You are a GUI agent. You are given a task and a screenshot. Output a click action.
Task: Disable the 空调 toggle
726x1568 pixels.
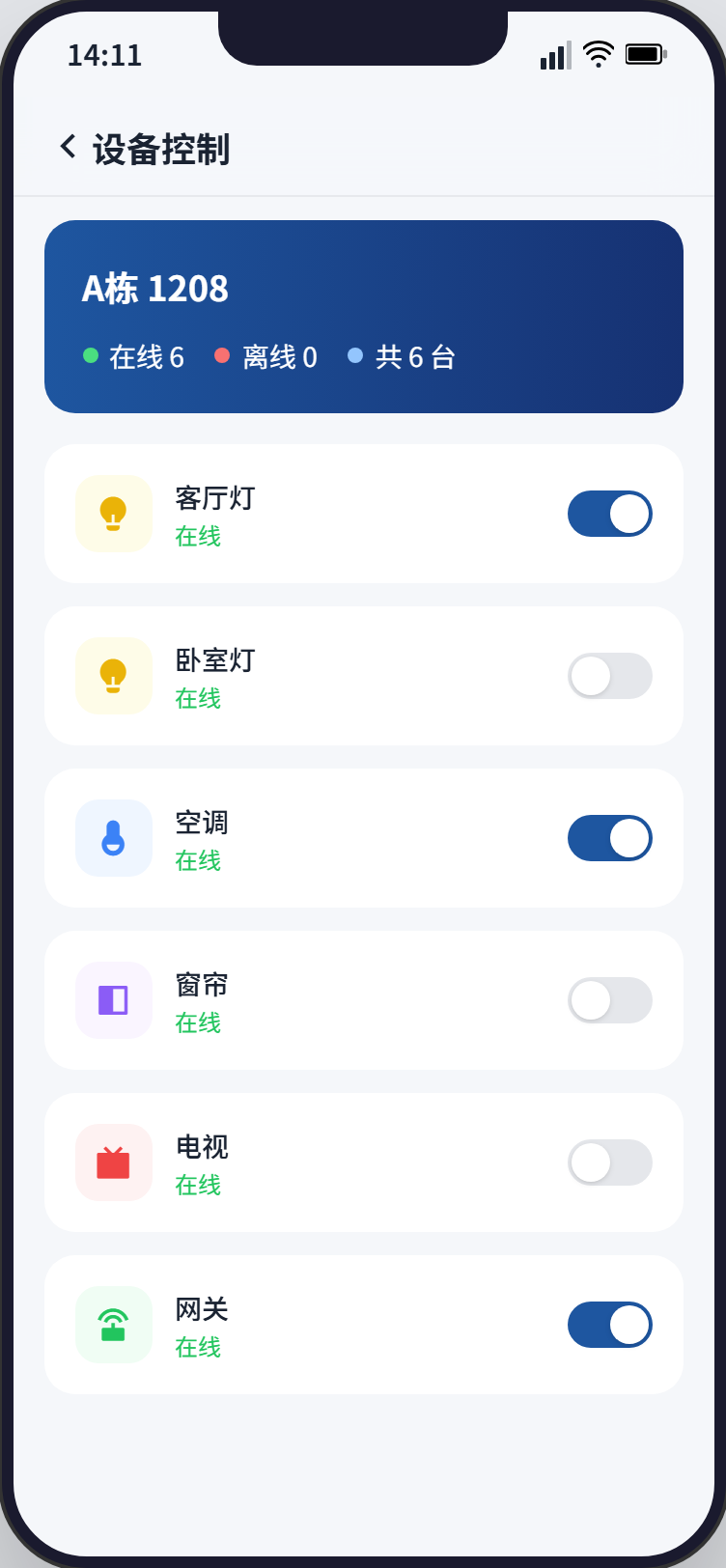pyautogui.click(x=609, y=838)
